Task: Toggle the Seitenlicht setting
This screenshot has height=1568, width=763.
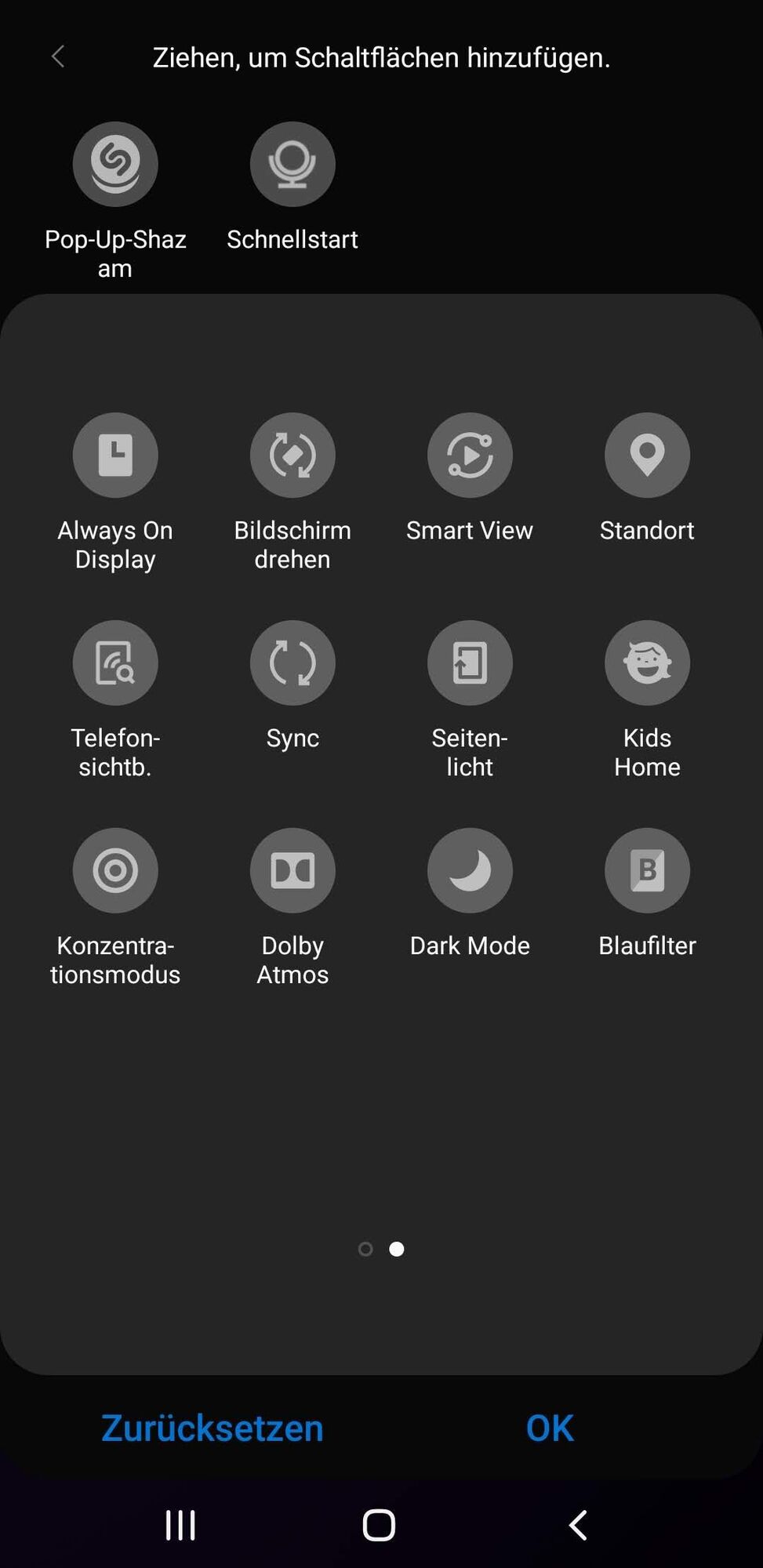Action: [470, 662]
